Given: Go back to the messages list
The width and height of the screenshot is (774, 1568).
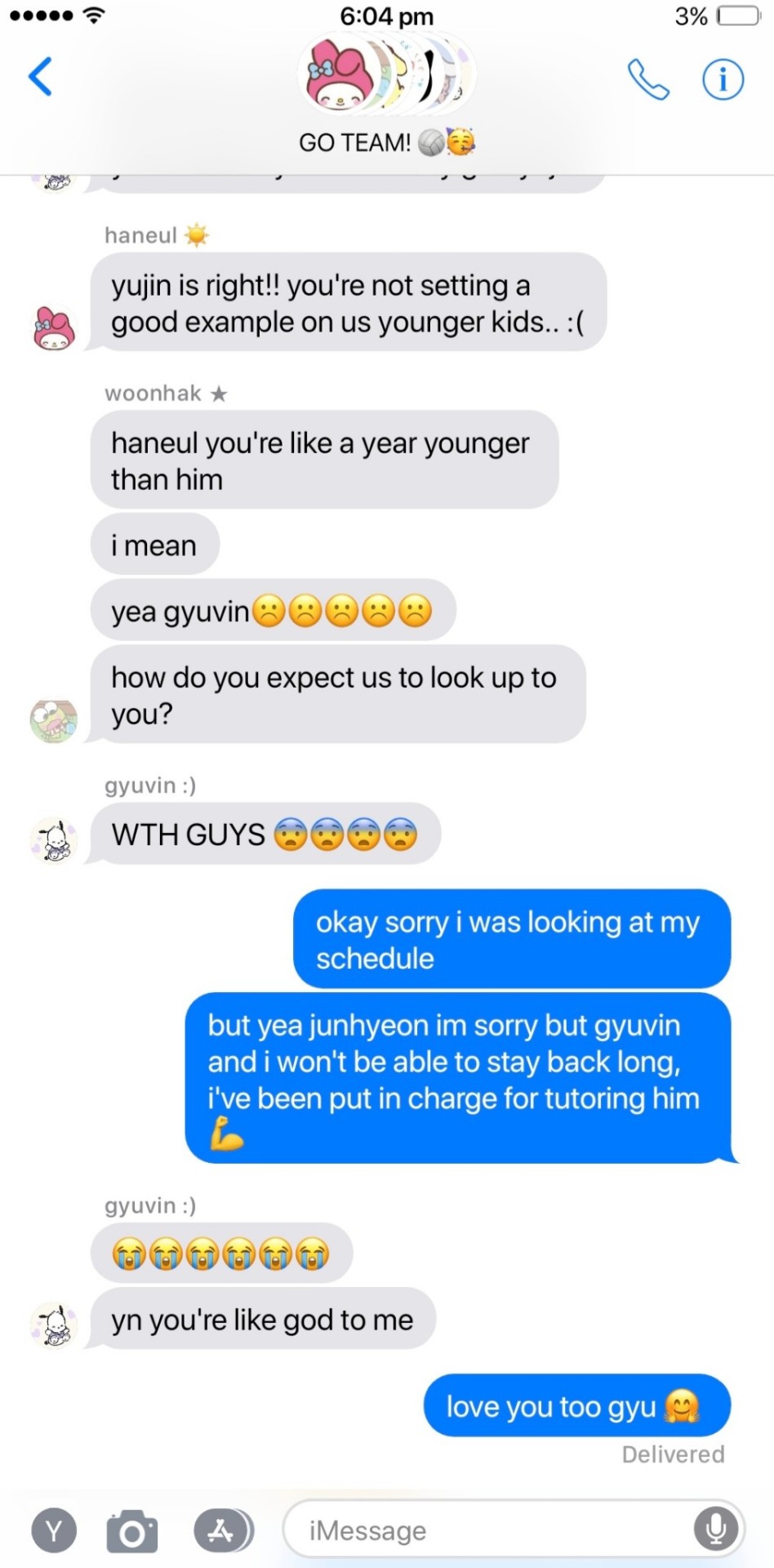Looking at the screenshot, I should click(40, 77).
